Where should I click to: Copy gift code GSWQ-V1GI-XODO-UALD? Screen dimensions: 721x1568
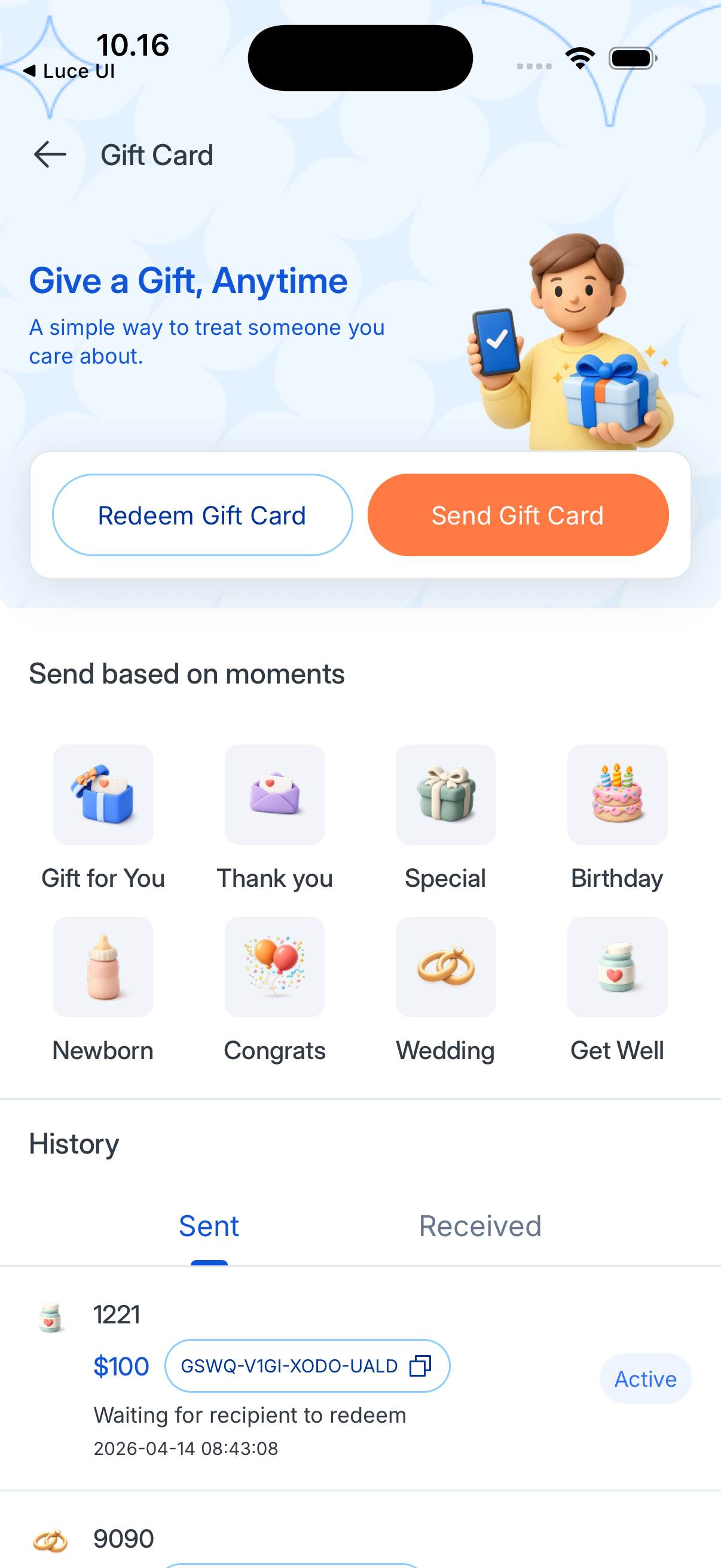coord(420,1366)
